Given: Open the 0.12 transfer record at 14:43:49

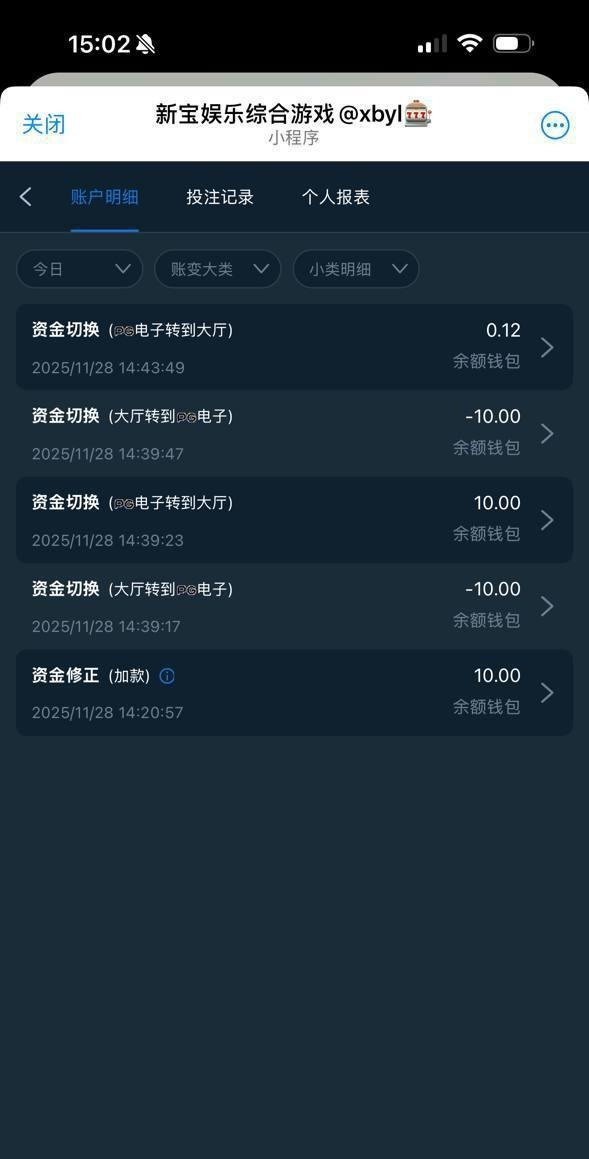Looking at the screenshot, I should point(294,347).
